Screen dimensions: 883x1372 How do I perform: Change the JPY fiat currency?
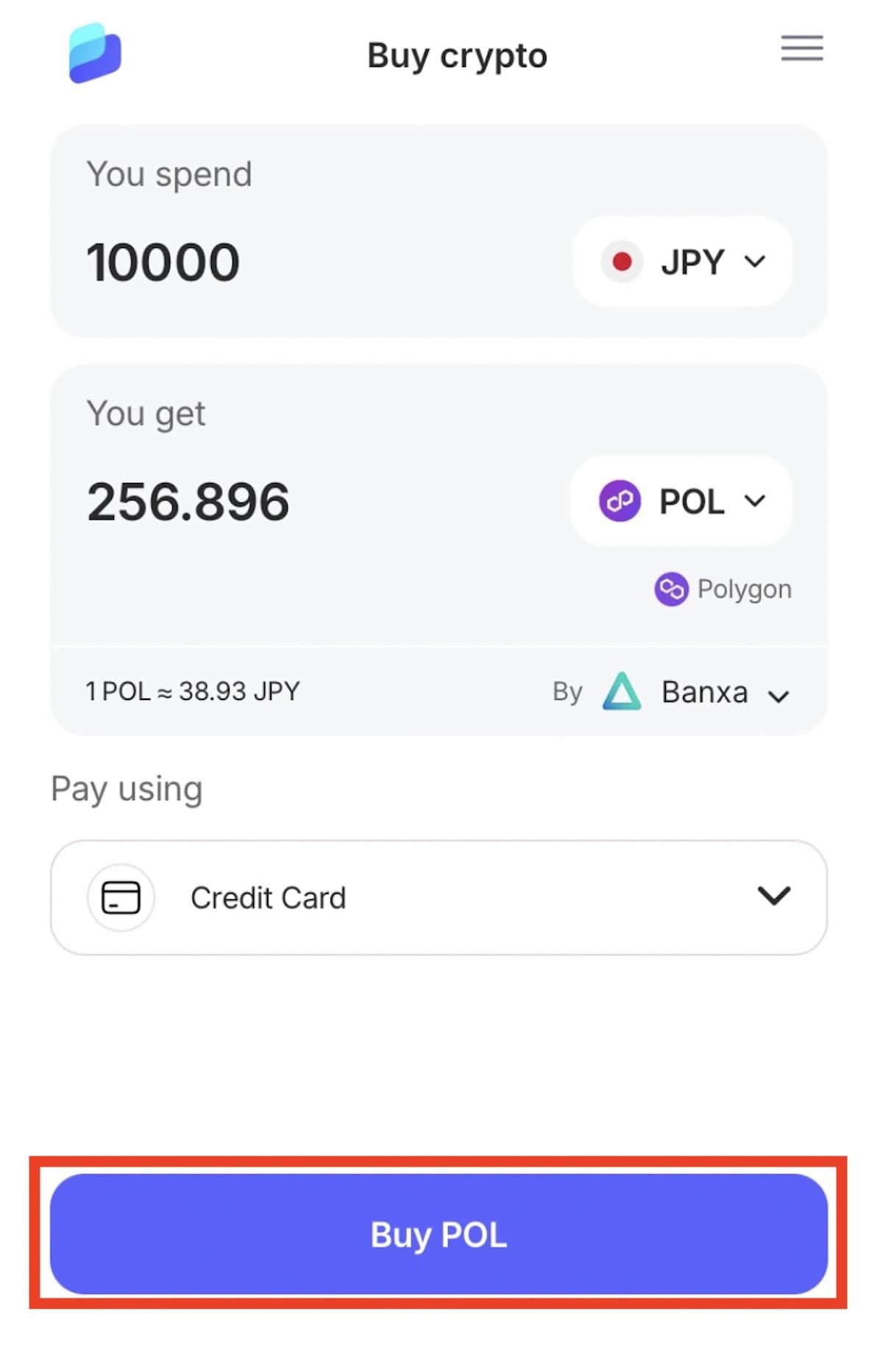[x=682, y=262]
